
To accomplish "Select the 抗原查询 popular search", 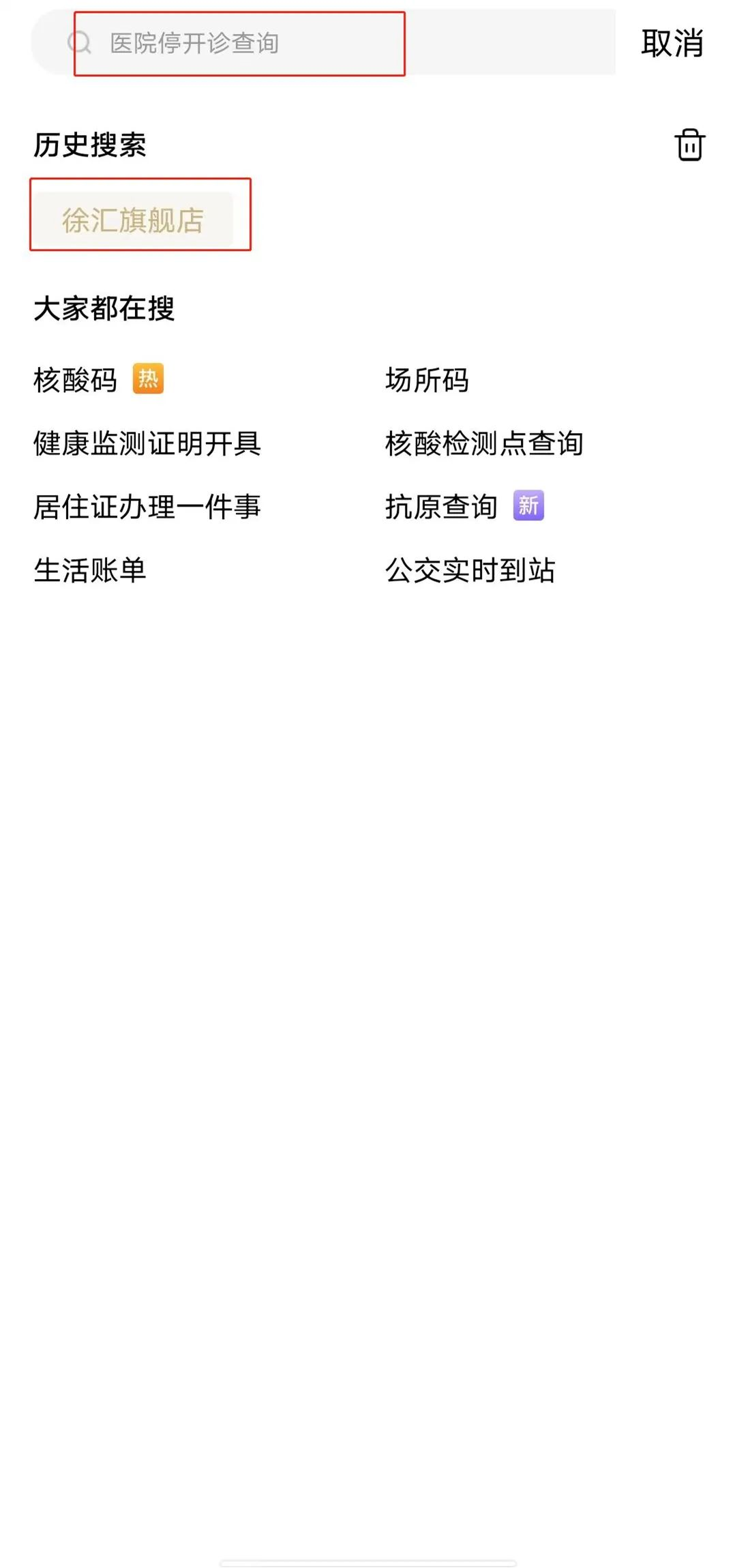I will [x=441, y=507].
